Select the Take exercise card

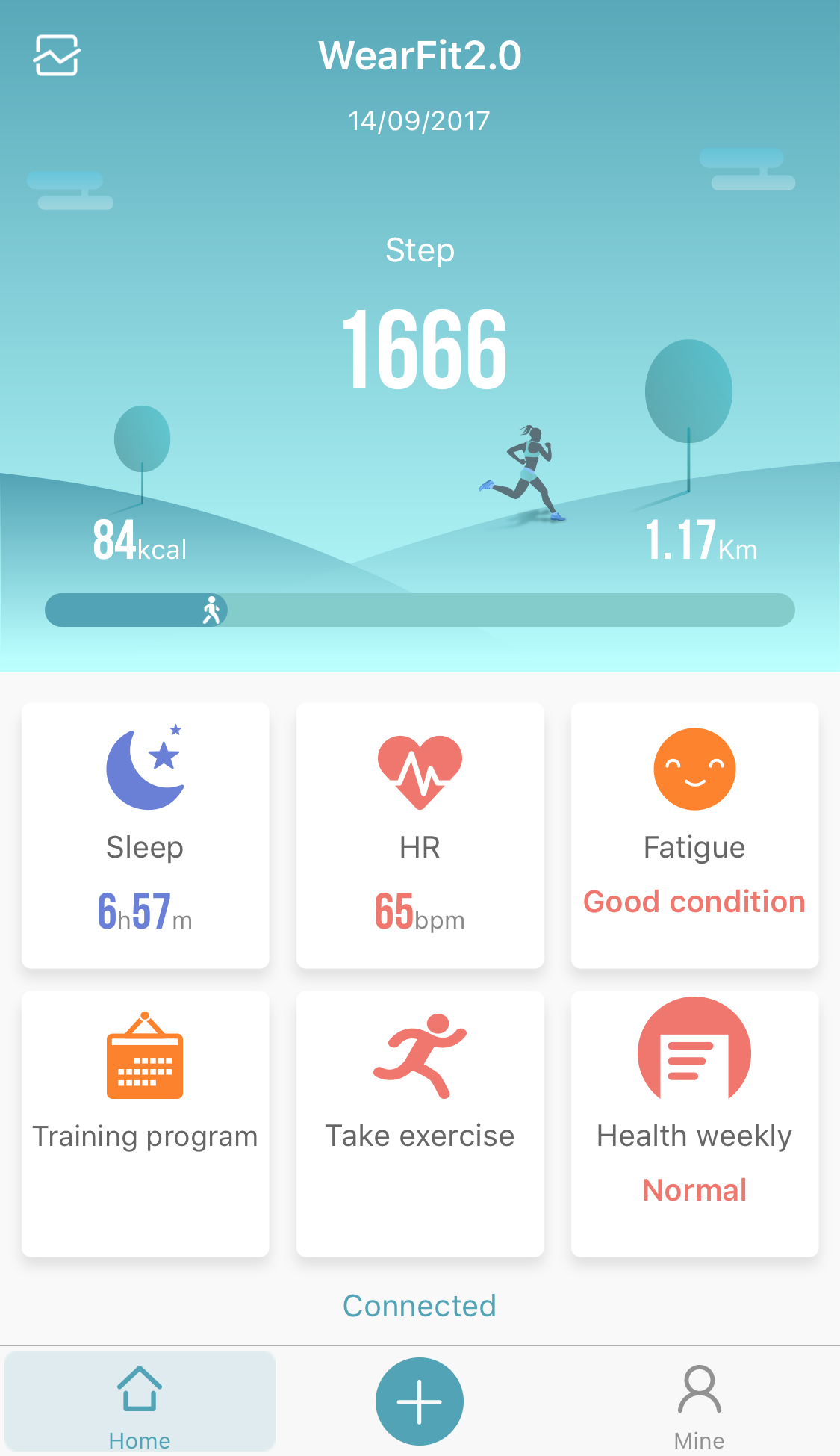[x=420, y=1124]
